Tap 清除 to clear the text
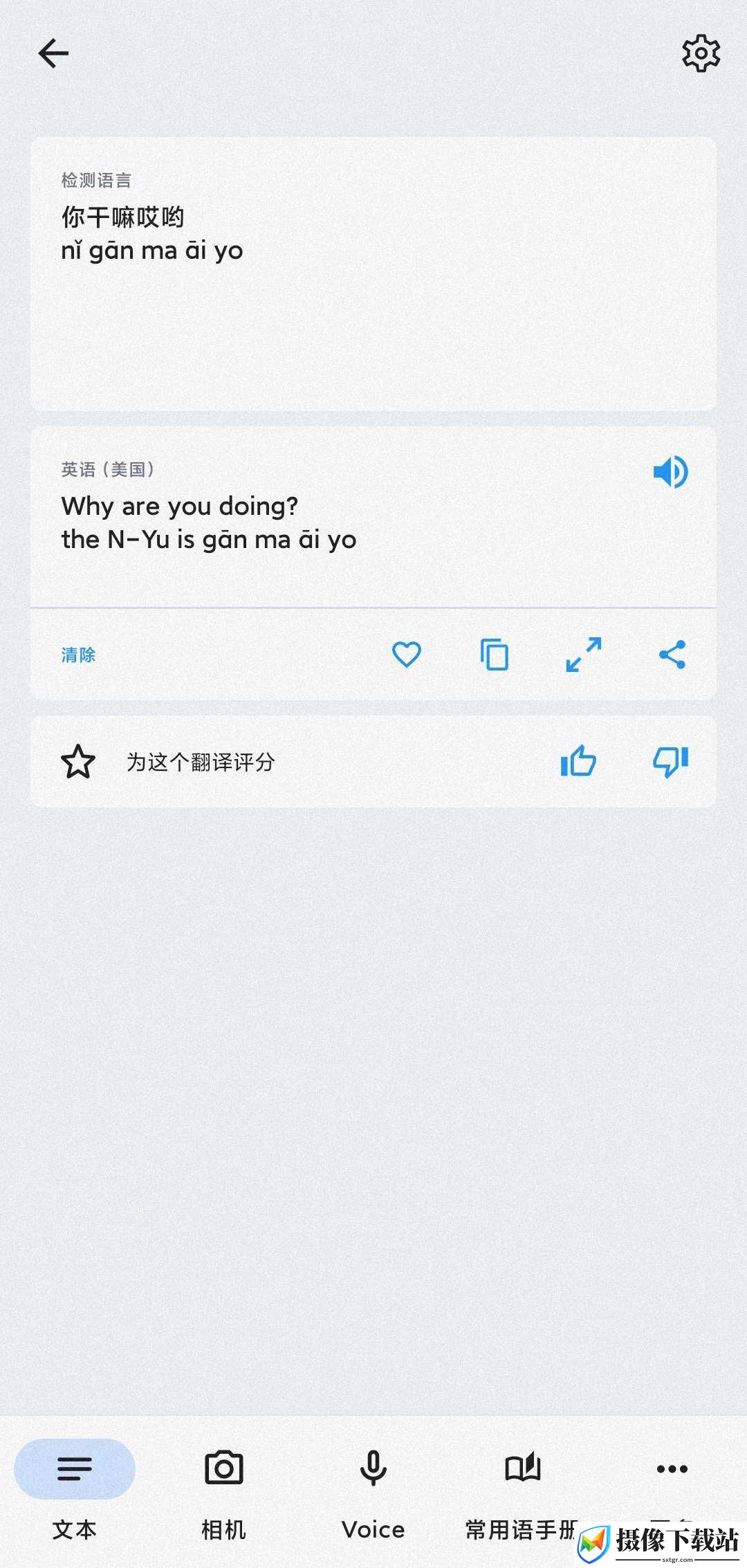Viewport: 747px width, 1568px height. pos(78,655)
